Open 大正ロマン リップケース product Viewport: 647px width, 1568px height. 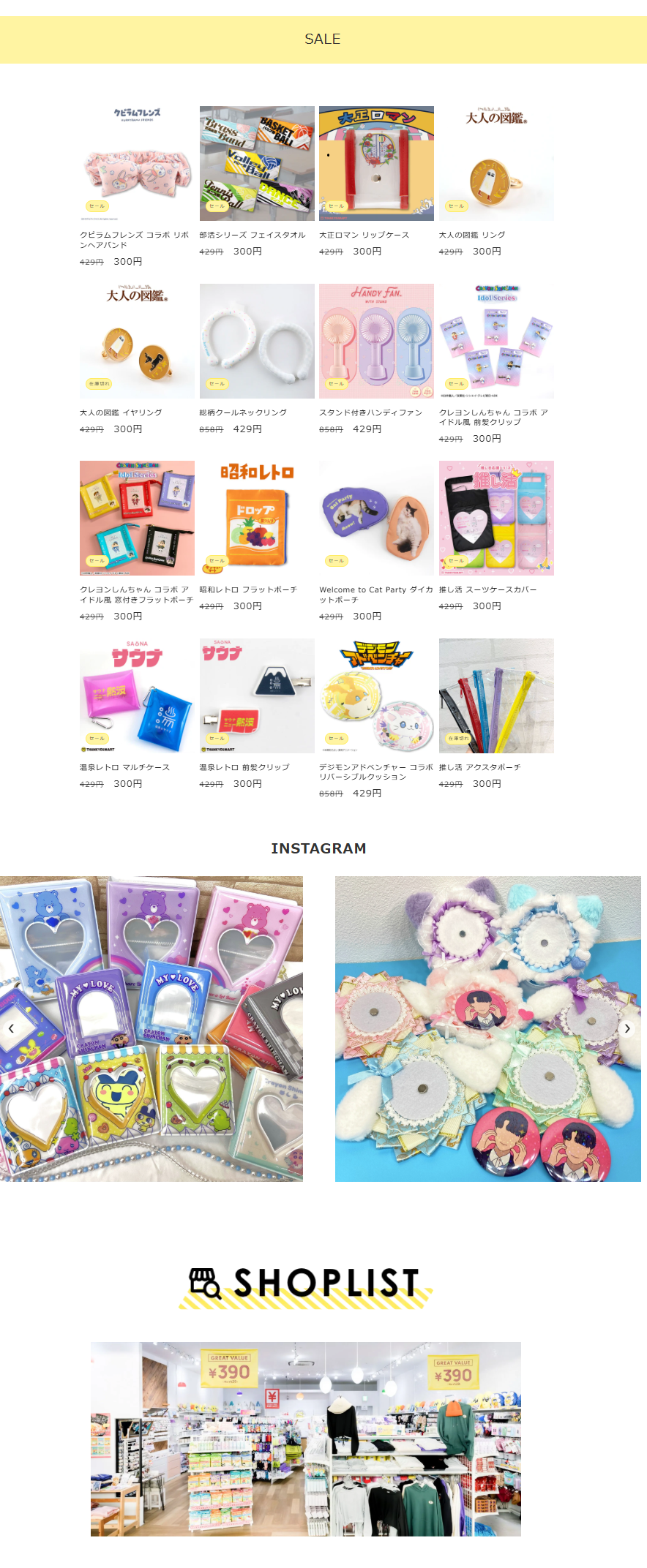pos(376,164)
